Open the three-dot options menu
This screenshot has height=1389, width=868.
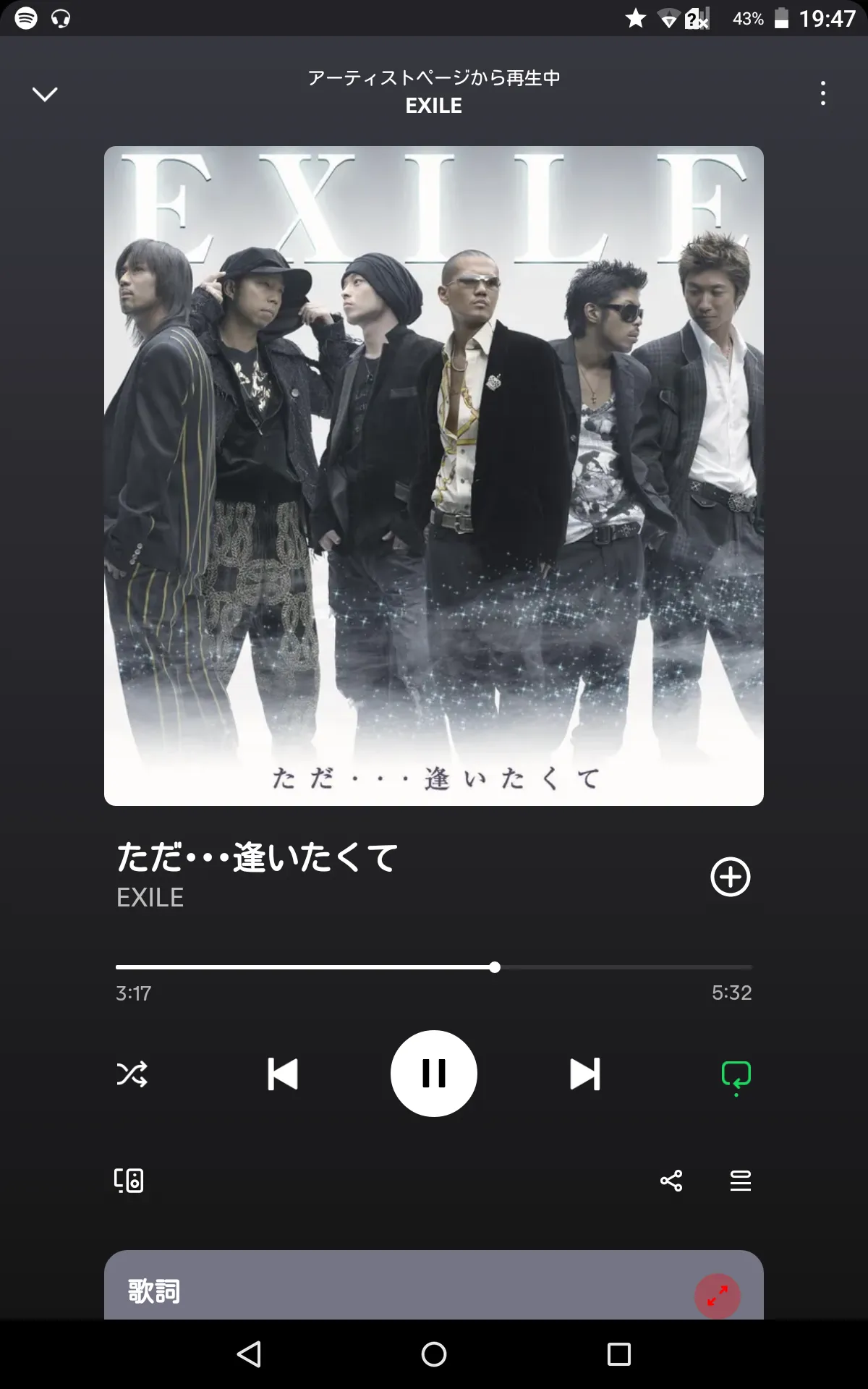click(x=822, y=93)
